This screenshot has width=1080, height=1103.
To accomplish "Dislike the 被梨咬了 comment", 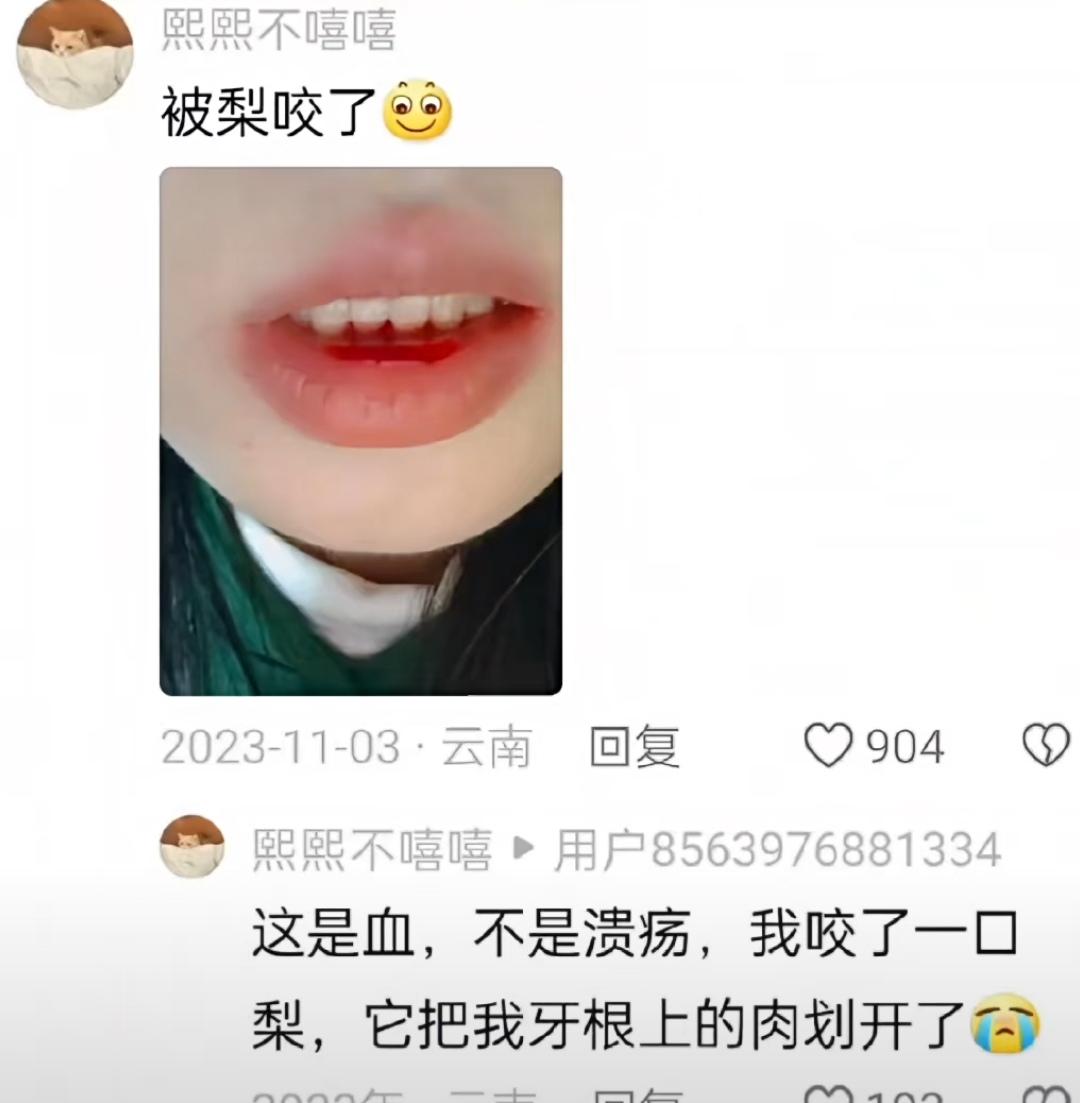I will coord(1046,746).
